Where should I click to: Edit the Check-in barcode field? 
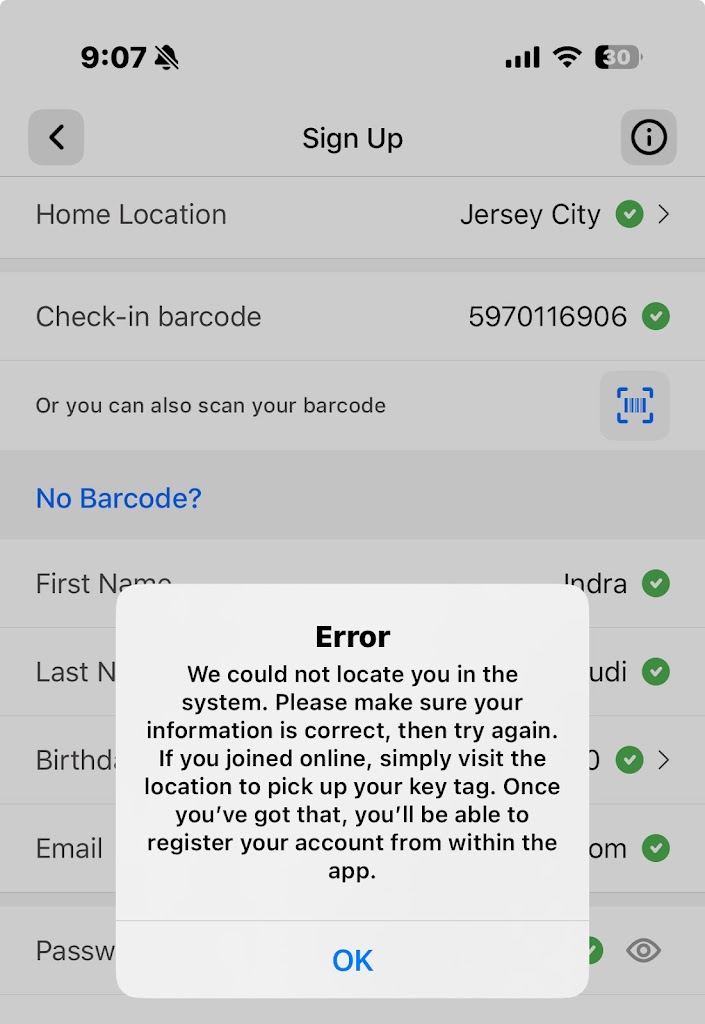click(x=546, y=317)
